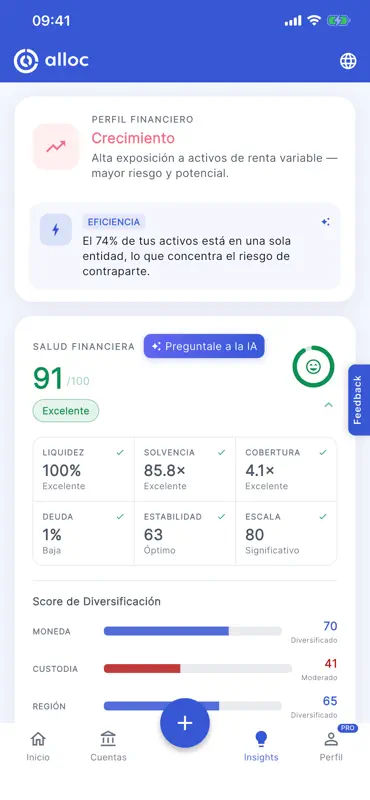Go to the Inicio tab
Image resolution: width=370 pixels, height=800 pixels.
[x=38, y=745]
